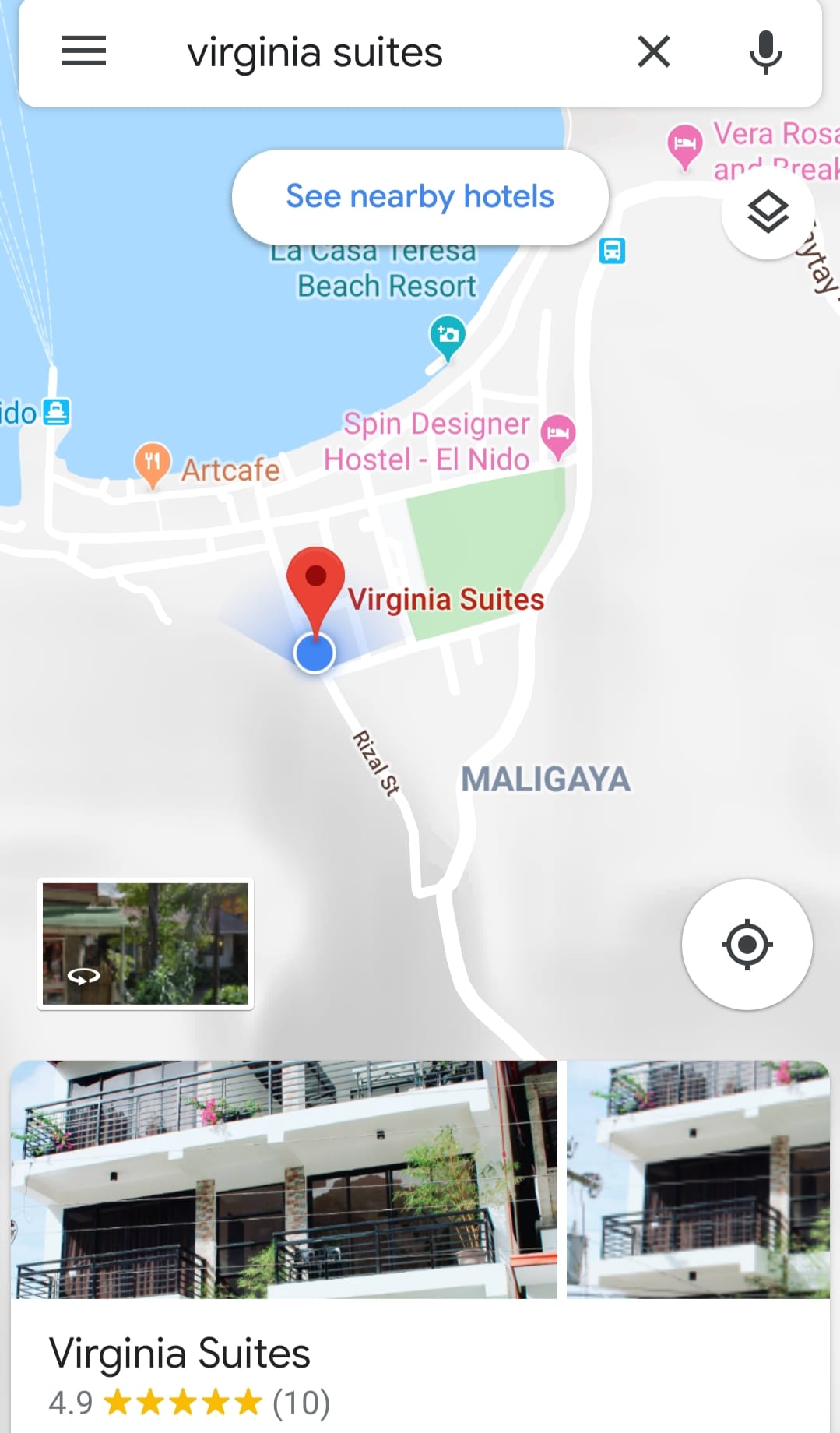
Task: Start voice search with microphone
Action: pos(765,52)
